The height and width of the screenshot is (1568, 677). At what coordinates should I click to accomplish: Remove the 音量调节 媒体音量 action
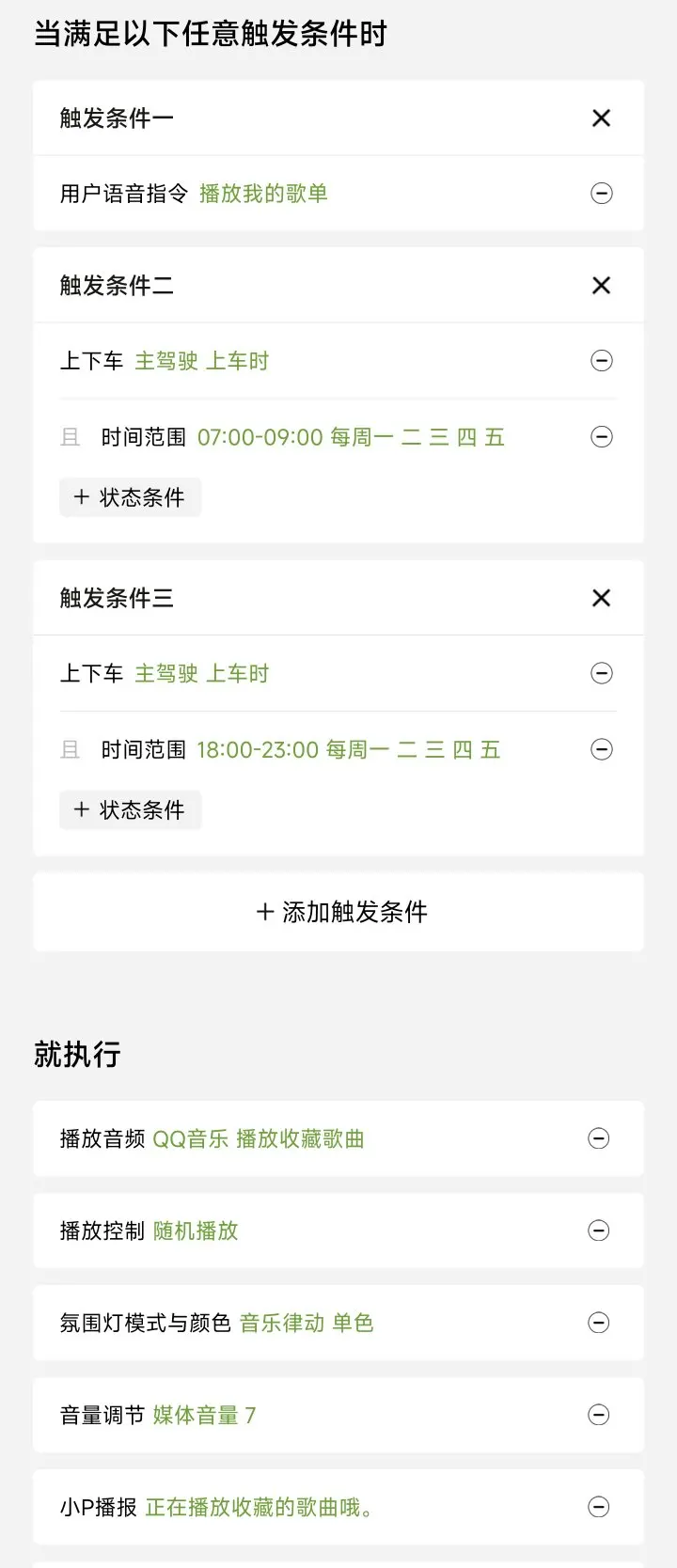pyautogui.click(x=598, y=1416)
